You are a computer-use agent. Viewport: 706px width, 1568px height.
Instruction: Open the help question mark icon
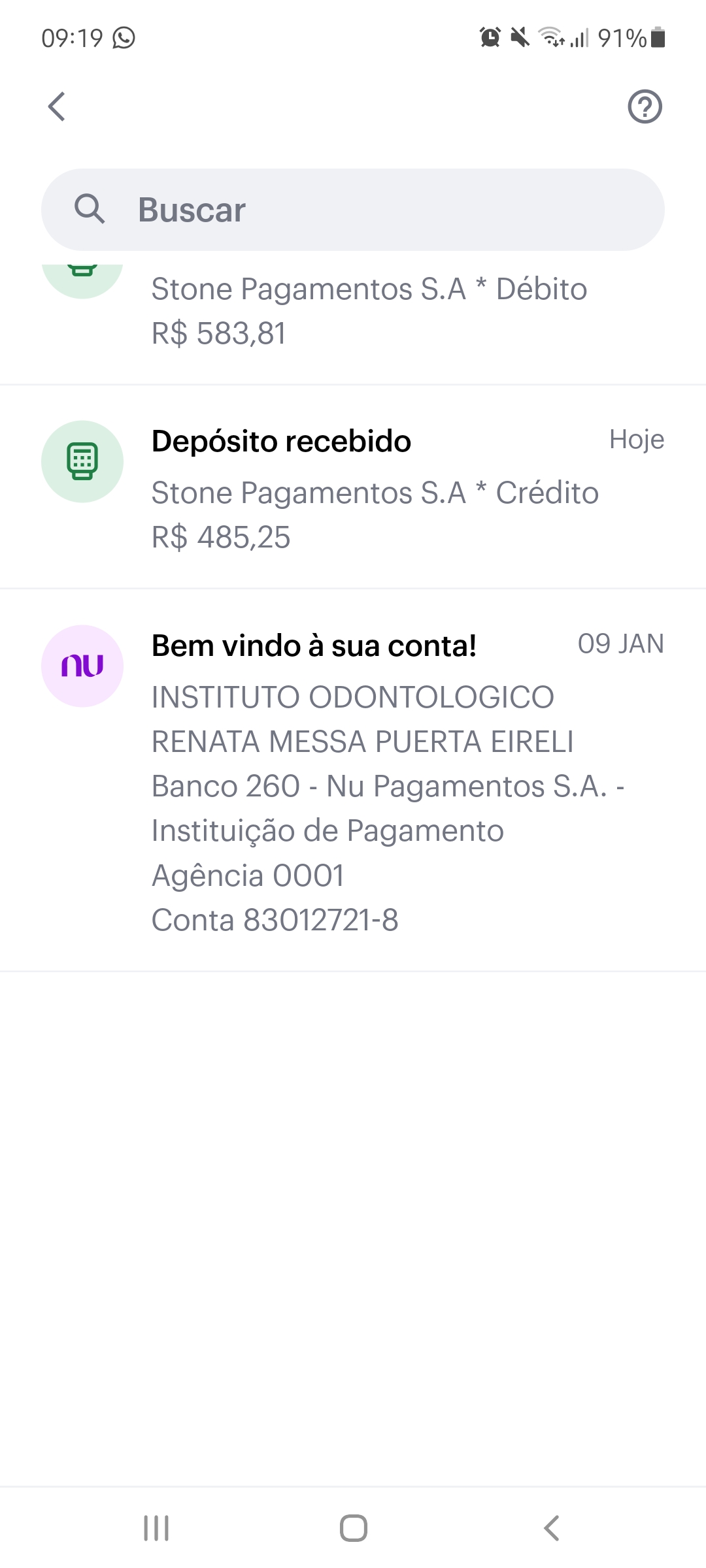(x=645, y=106)
